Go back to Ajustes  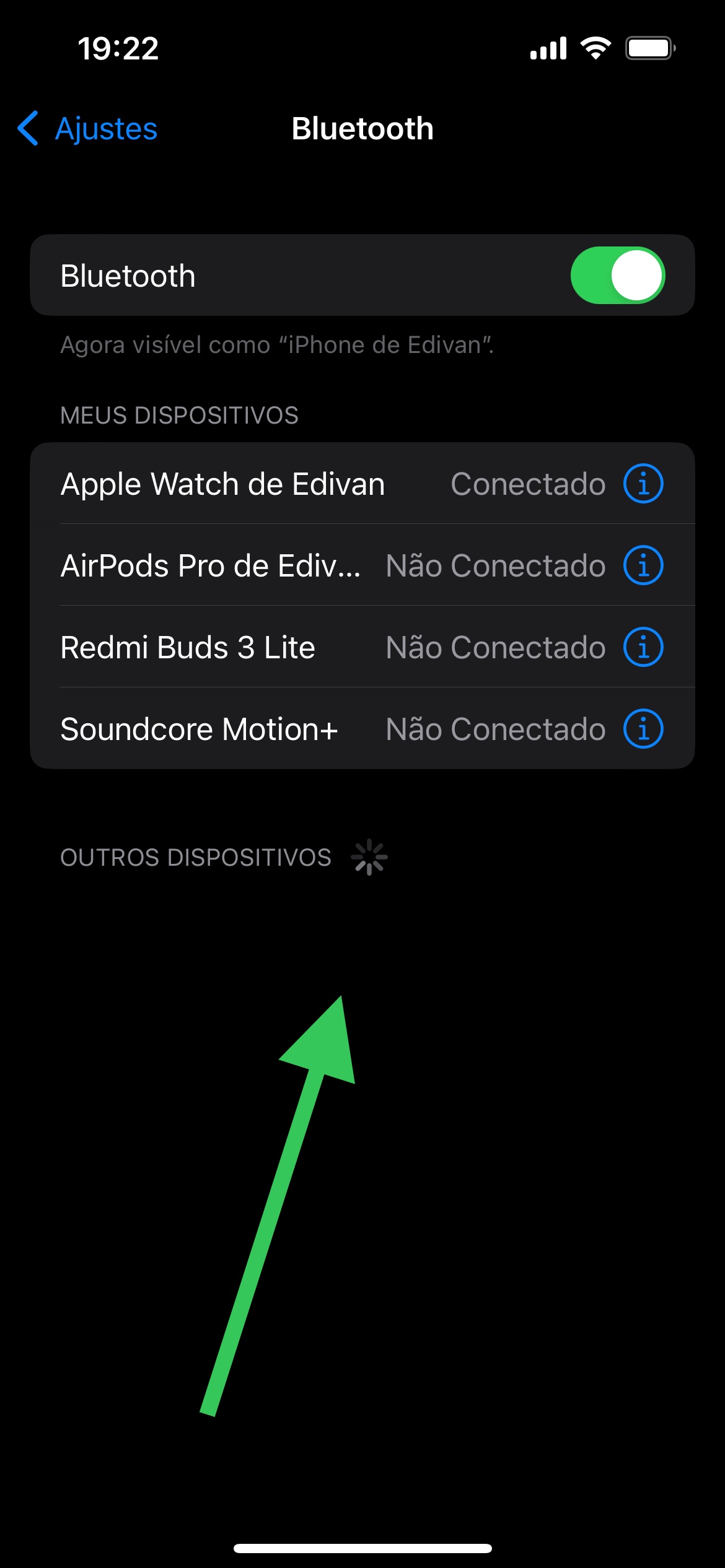point(88,129)
